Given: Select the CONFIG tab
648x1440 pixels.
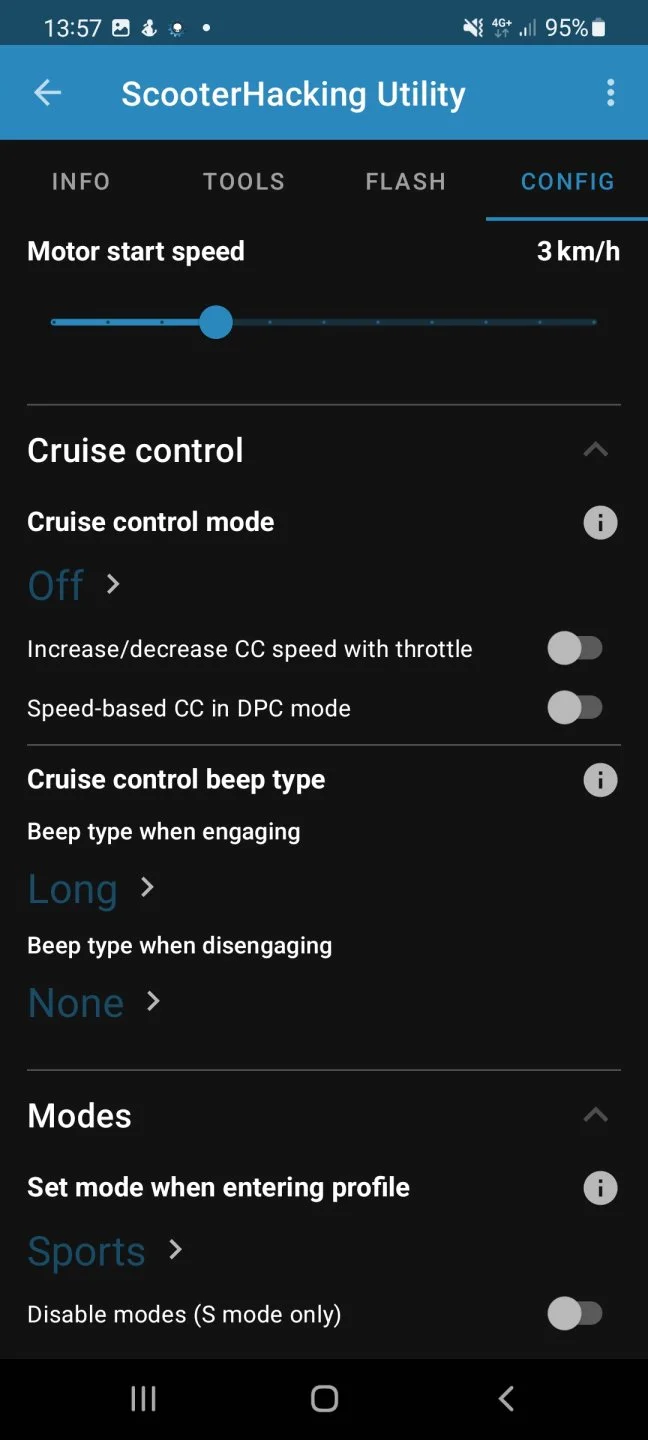Looking at the screenshot, I should 567,181.
